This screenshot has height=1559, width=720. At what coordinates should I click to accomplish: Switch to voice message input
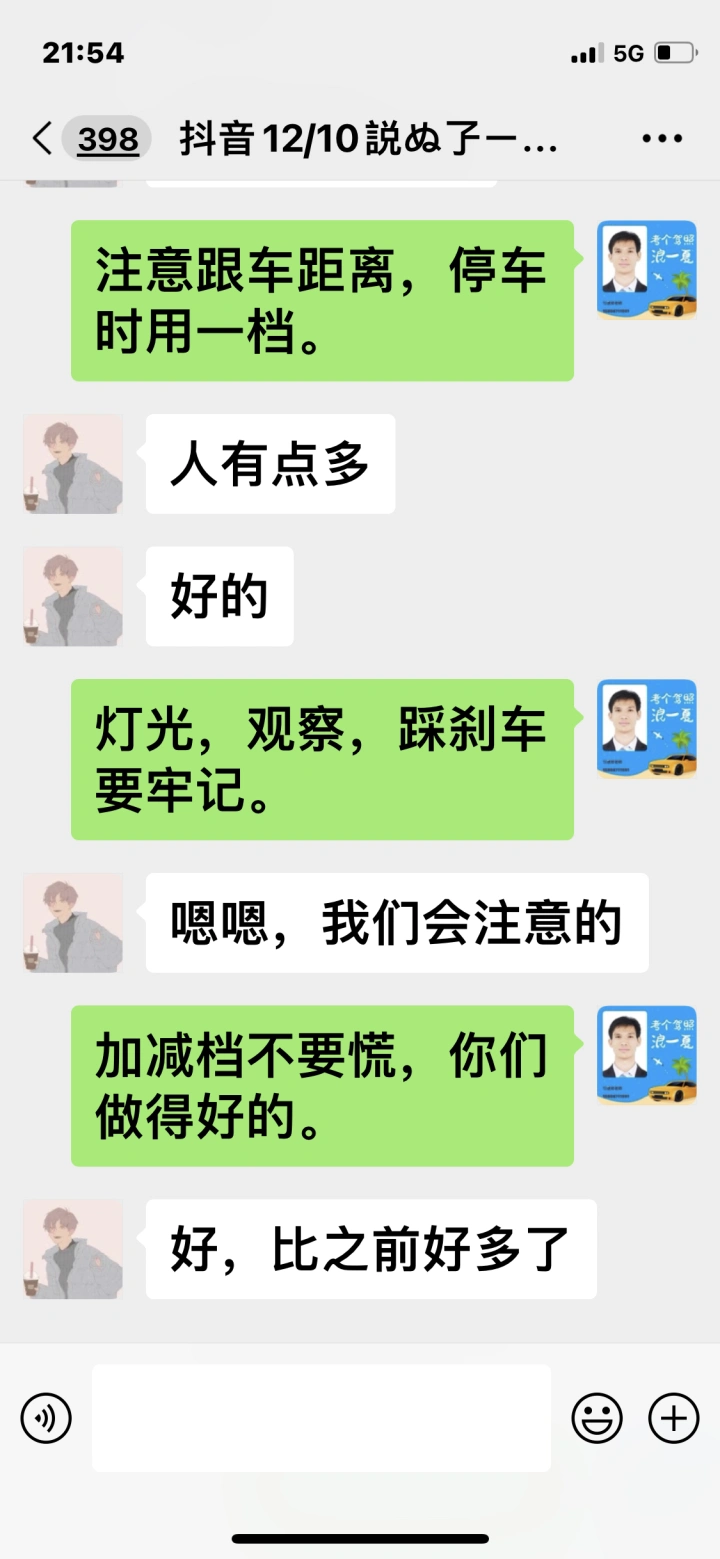point(46,1417)
